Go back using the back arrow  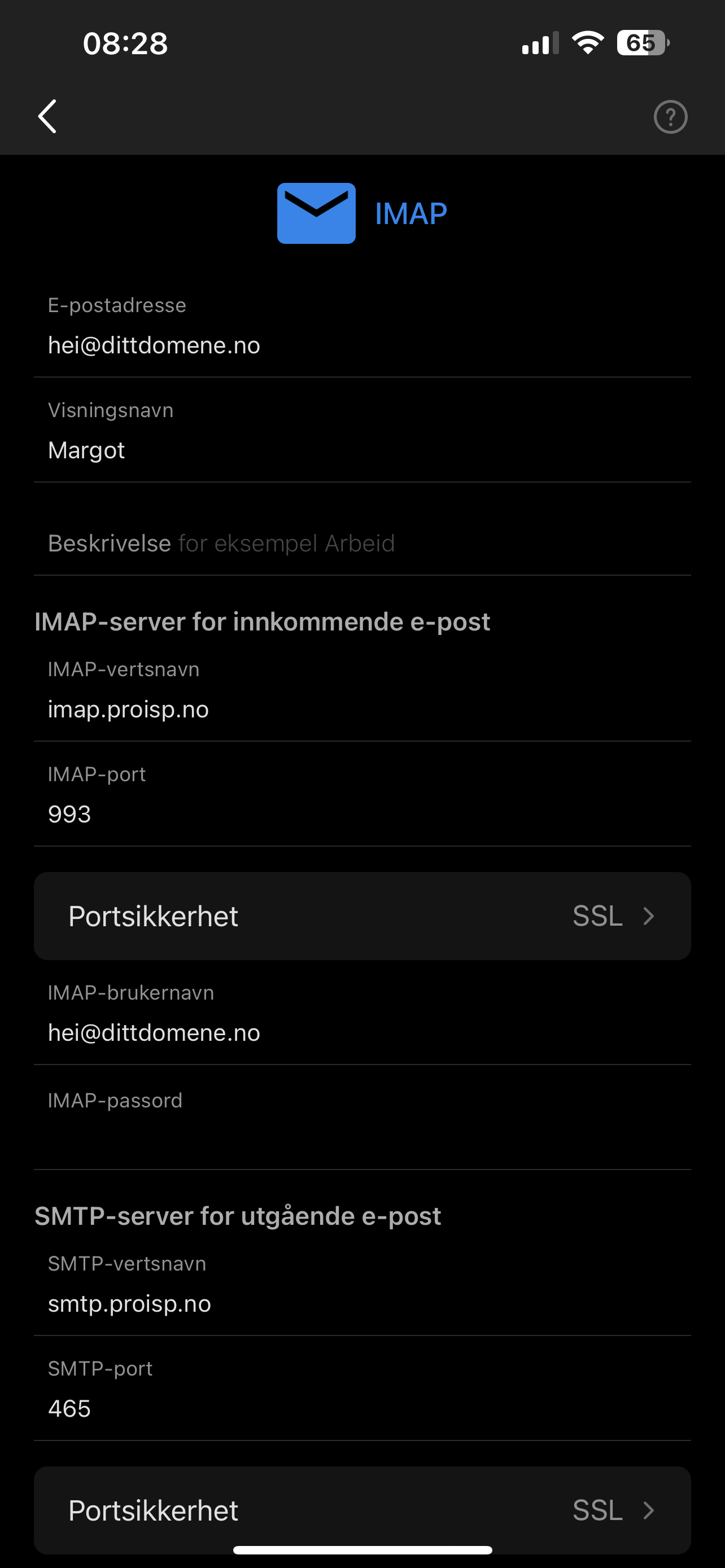point(47,116)
